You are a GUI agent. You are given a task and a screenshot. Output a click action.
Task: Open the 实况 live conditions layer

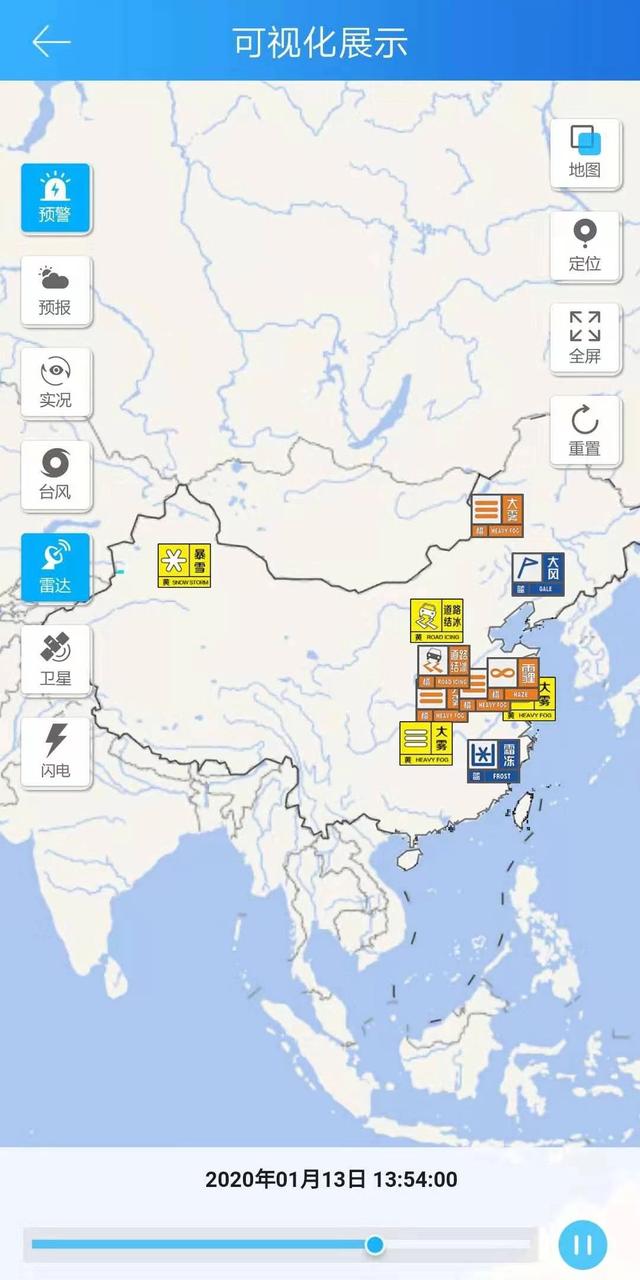56,383
